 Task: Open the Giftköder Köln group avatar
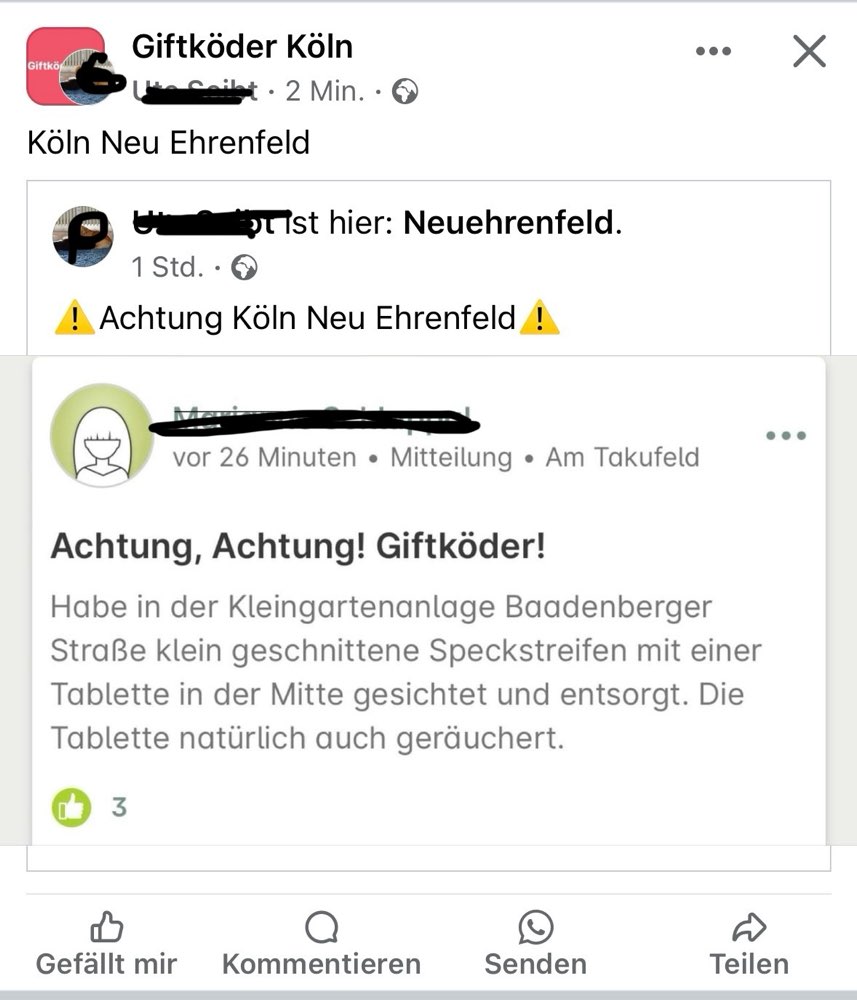(64, 64)
